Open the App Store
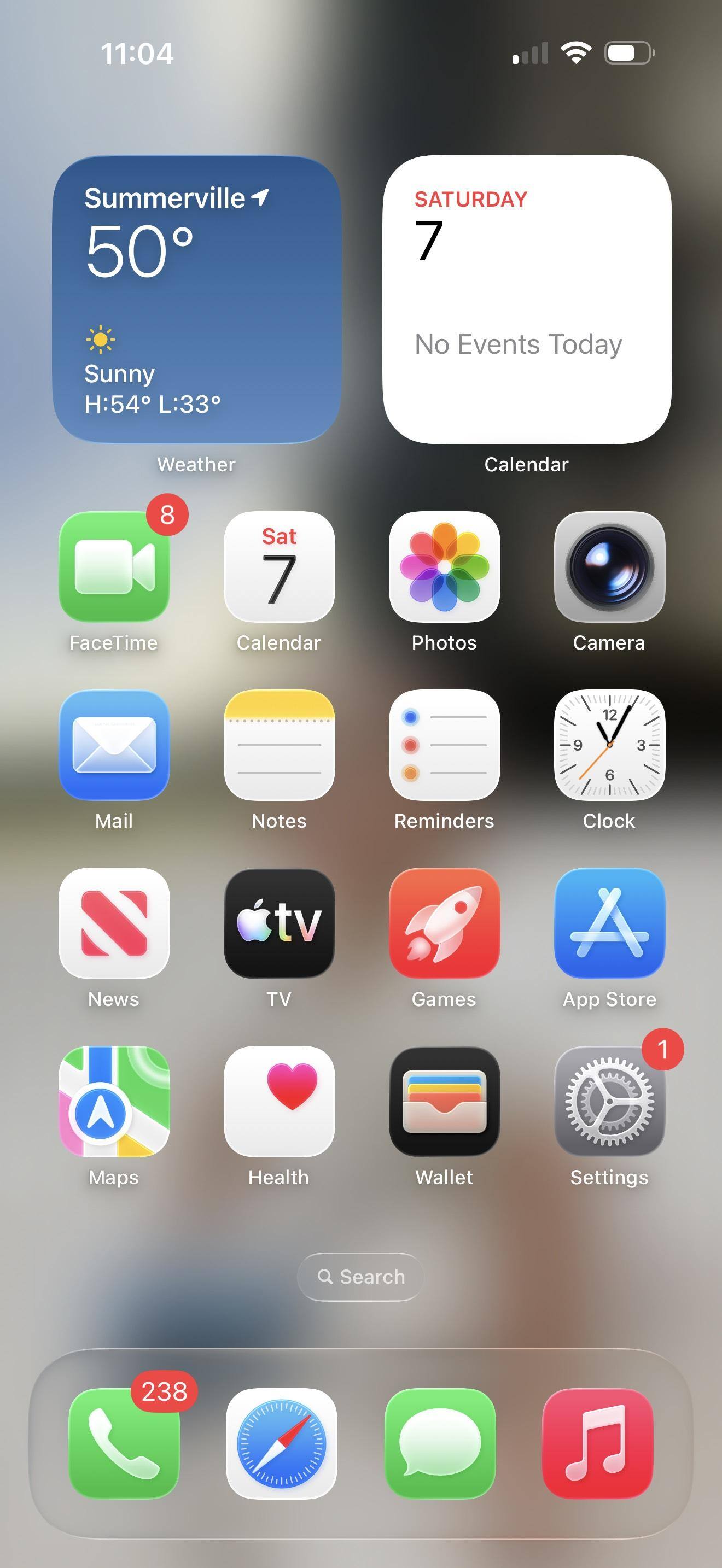This screenshot has height=1568, width=722. (x=609, y=923)
